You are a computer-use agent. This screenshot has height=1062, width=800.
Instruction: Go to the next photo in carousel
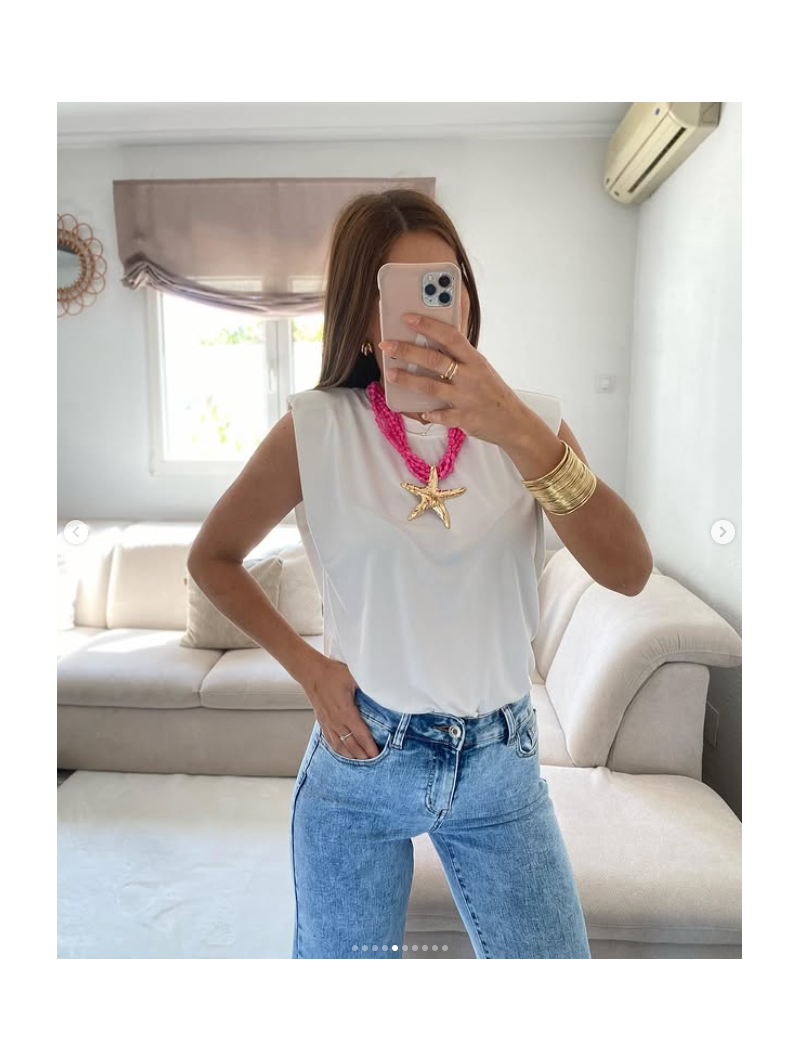click(x=723, y=532)
